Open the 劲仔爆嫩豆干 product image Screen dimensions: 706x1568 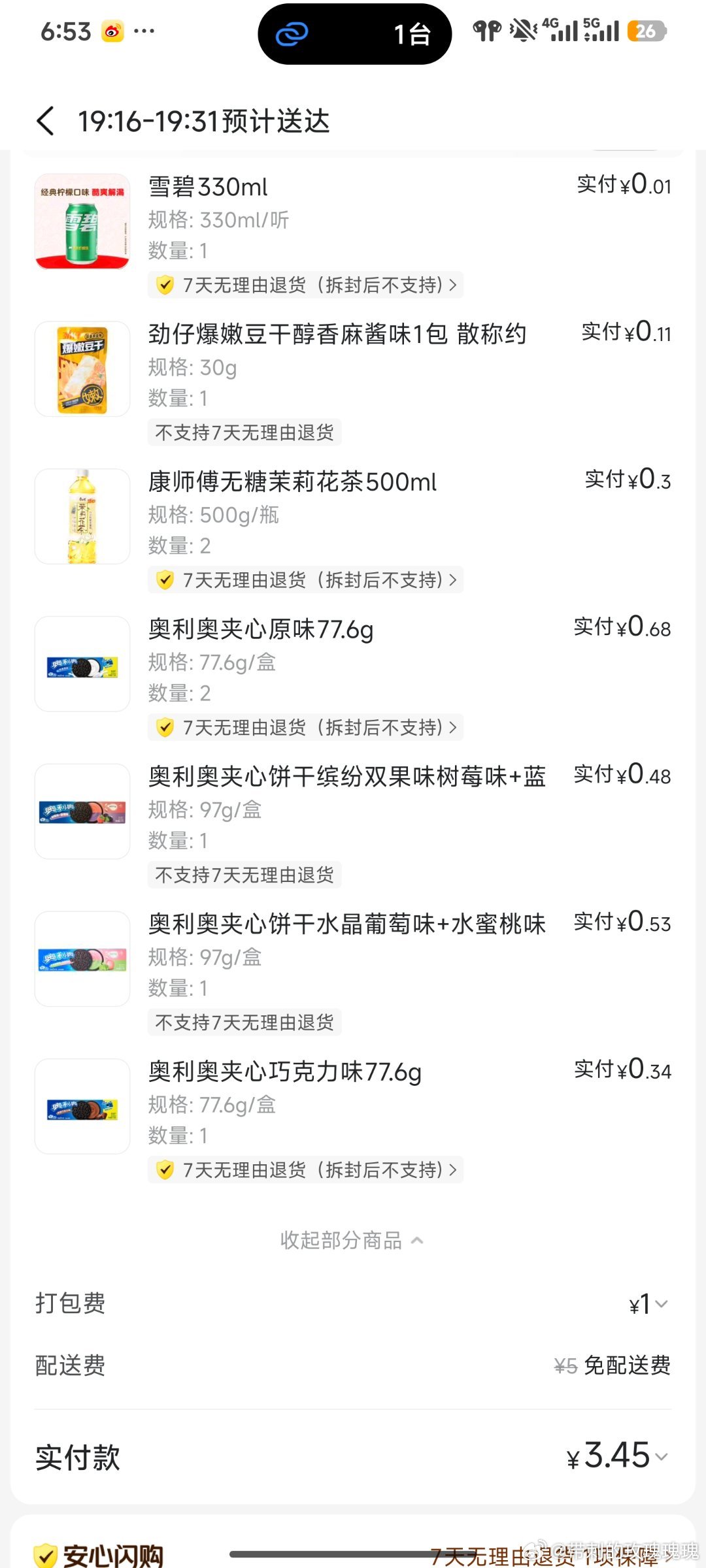(82, 369)
